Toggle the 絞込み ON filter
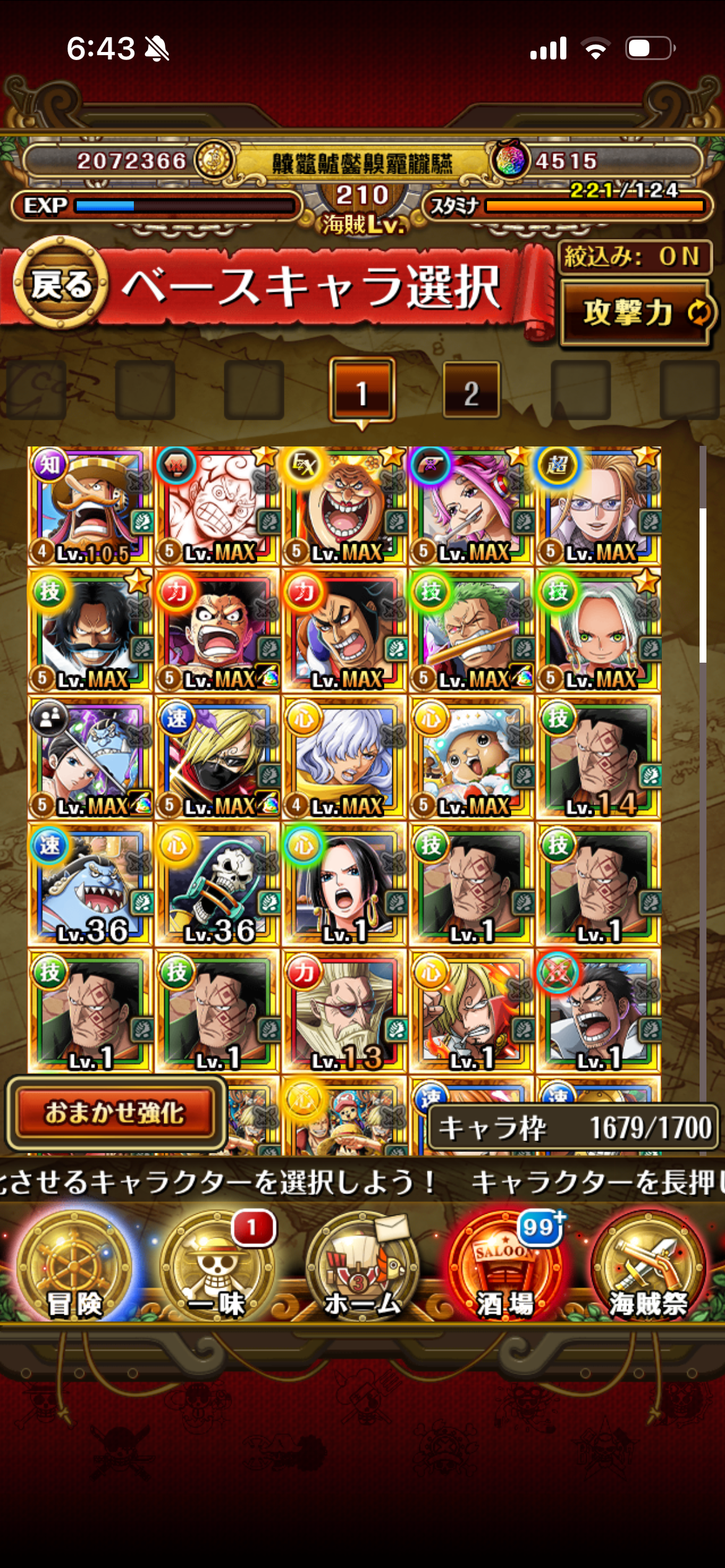 pos(636,256)
